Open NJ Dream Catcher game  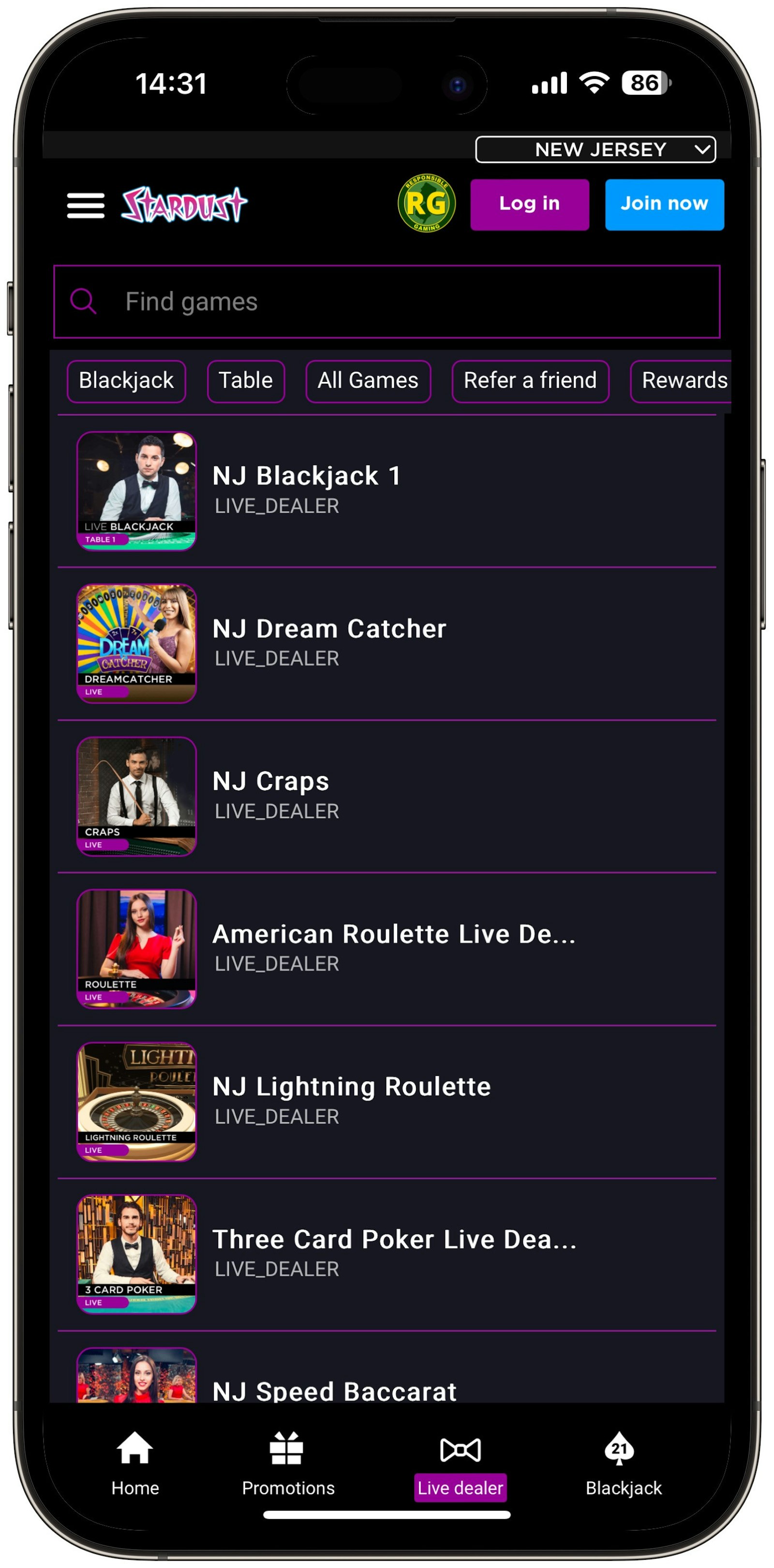387,643
